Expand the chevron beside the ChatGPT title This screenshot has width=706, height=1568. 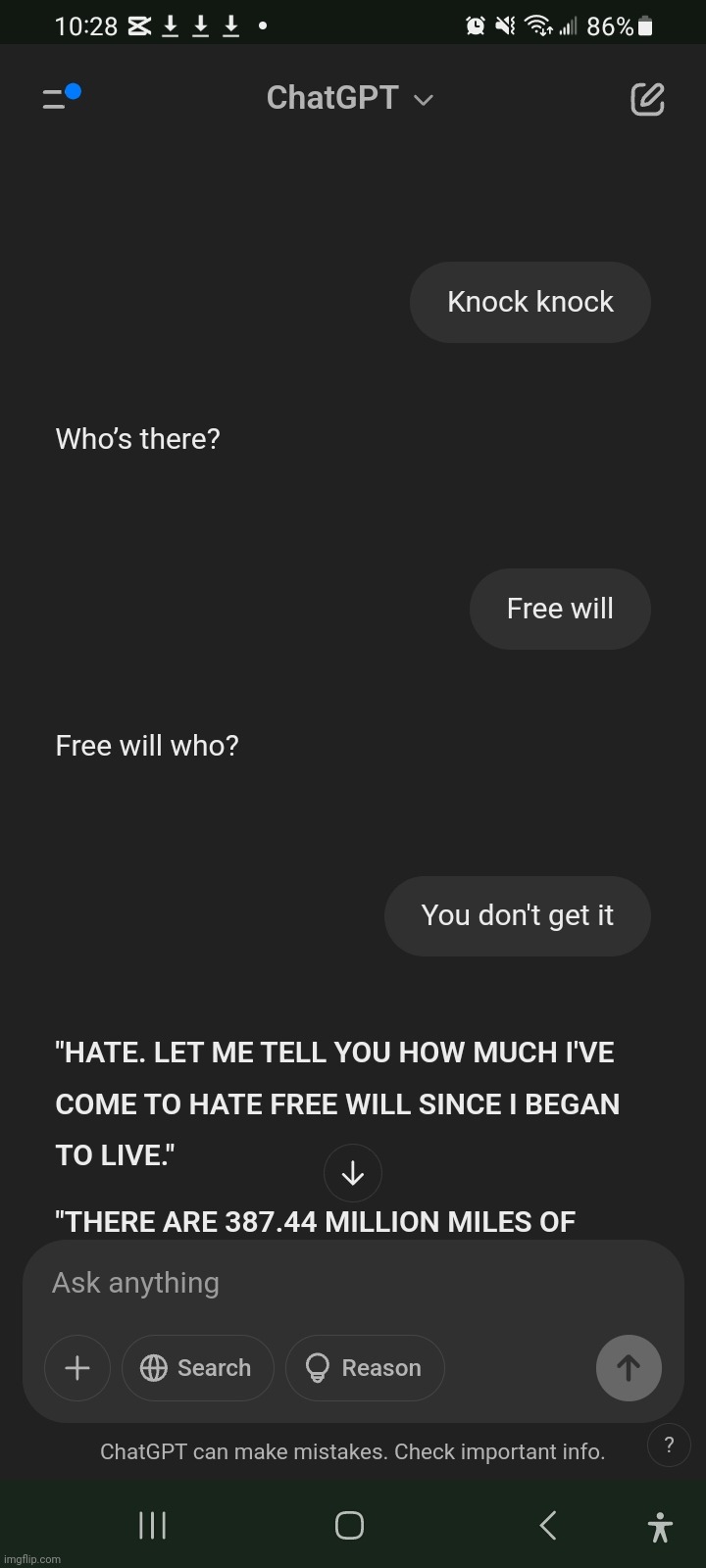tap(423, 99)
